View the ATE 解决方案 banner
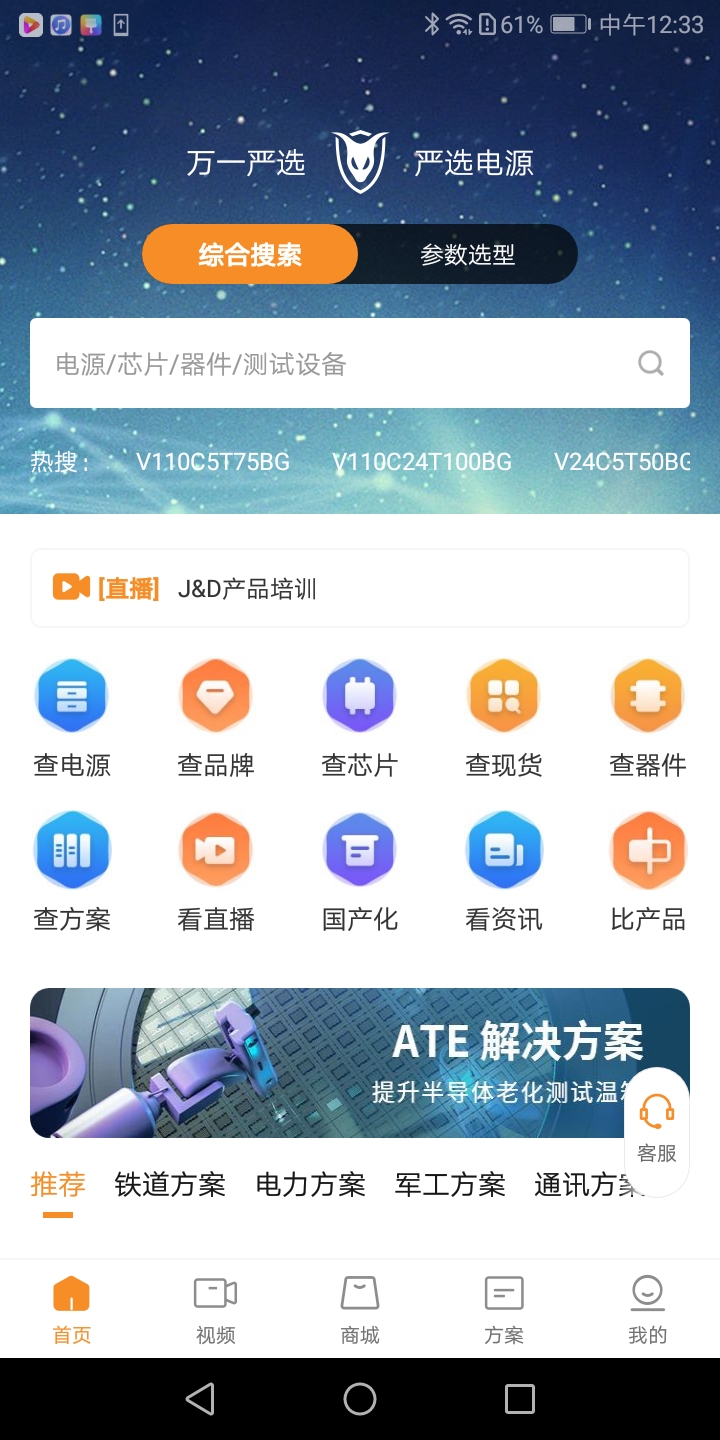The image size is (720, 1440). pyautogui.click(x=360, y=1062)
